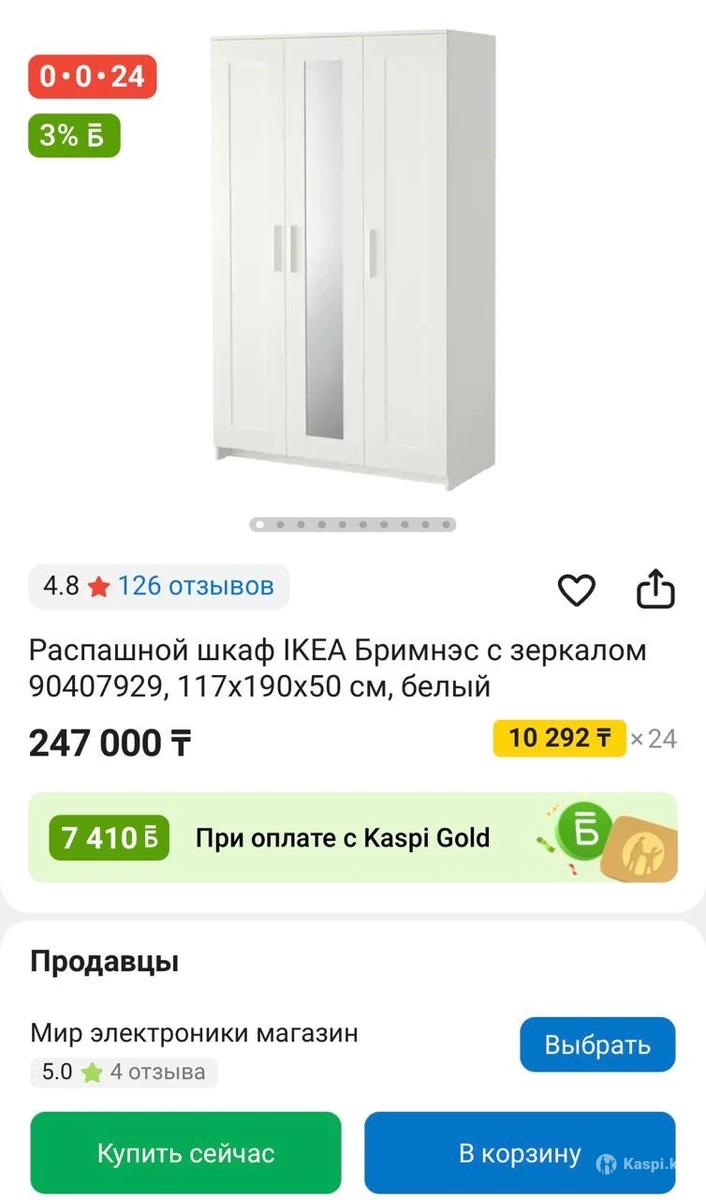Open the Kaspi Gold bonus banner
This screenshot has width=706, height=1200.
(352, 838)
